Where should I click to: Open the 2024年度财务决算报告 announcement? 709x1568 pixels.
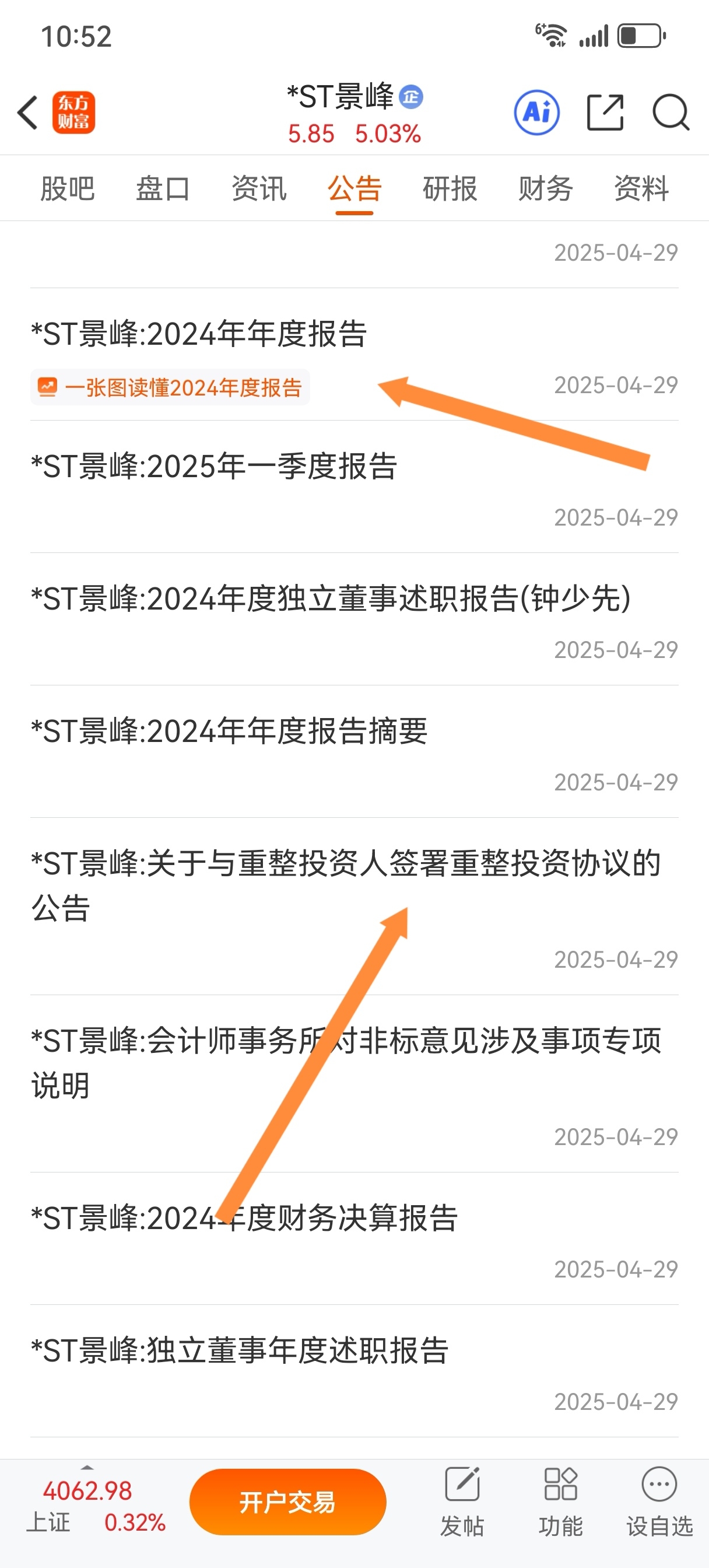244,1219
